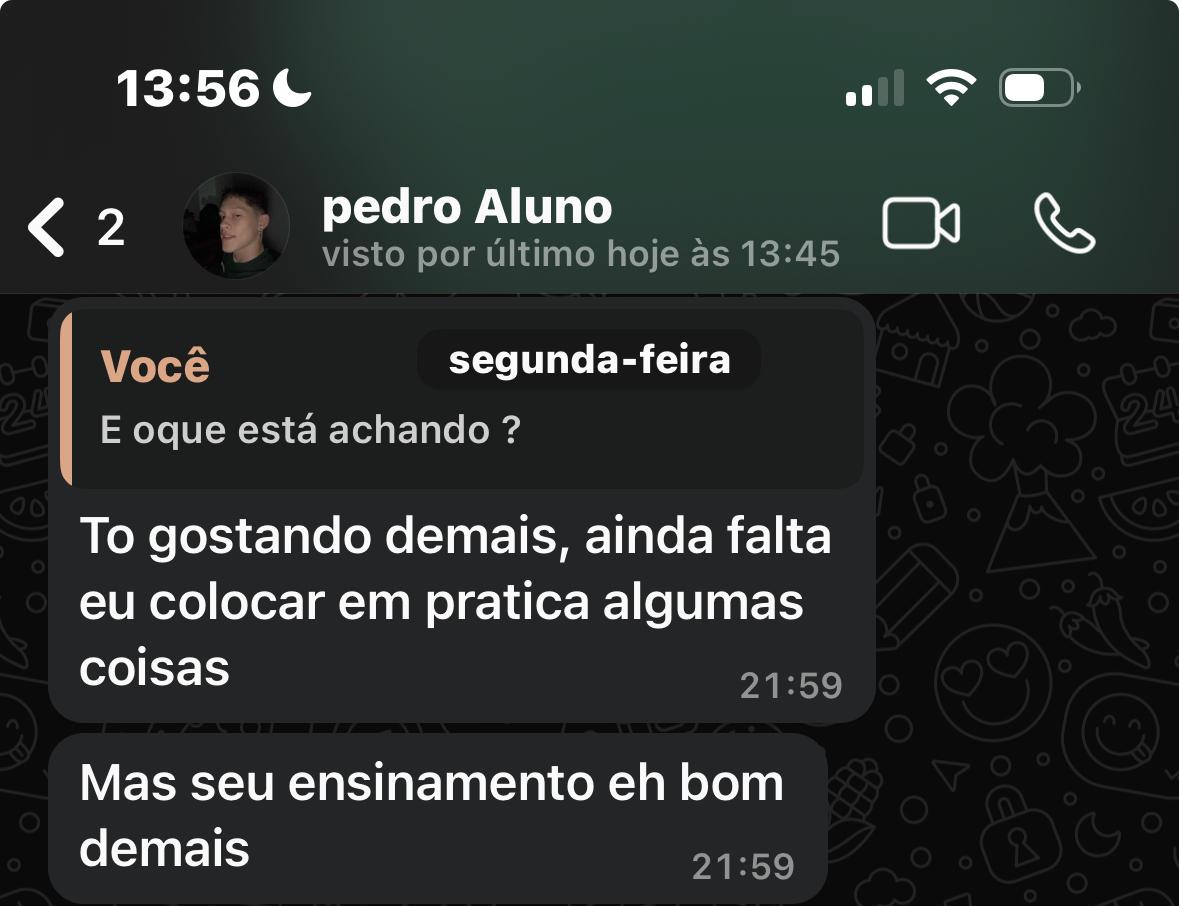The height and width of the screenshot is (906, 1179).
Task: Open pedro Aluno's profile photo
Action: [x=236, y=226]
